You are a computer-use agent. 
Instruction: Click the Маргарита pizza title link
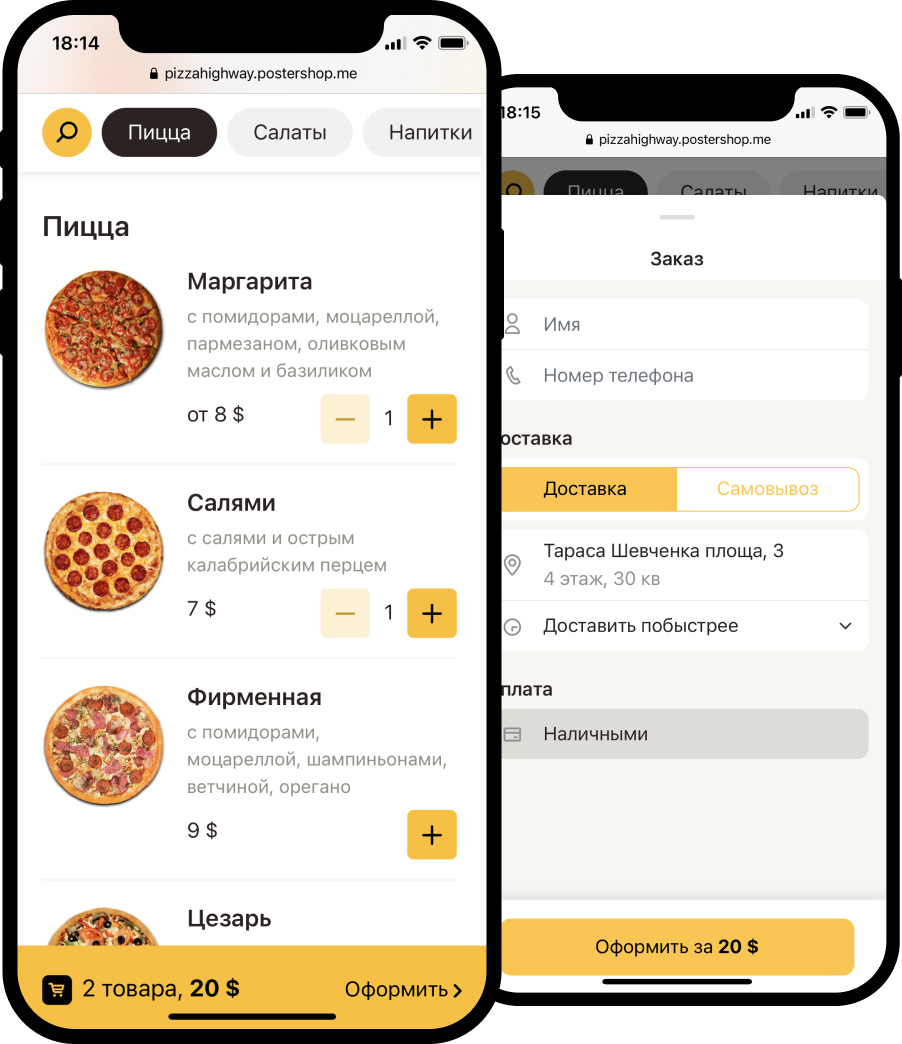[249, 282]
